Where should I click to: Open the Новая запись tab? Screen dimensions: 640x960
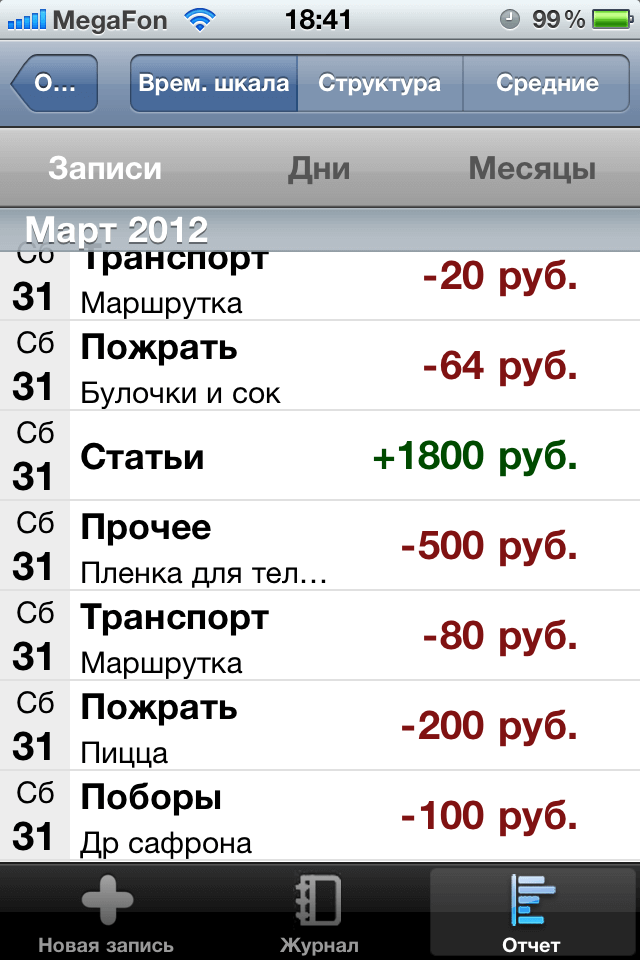point(106,912)
